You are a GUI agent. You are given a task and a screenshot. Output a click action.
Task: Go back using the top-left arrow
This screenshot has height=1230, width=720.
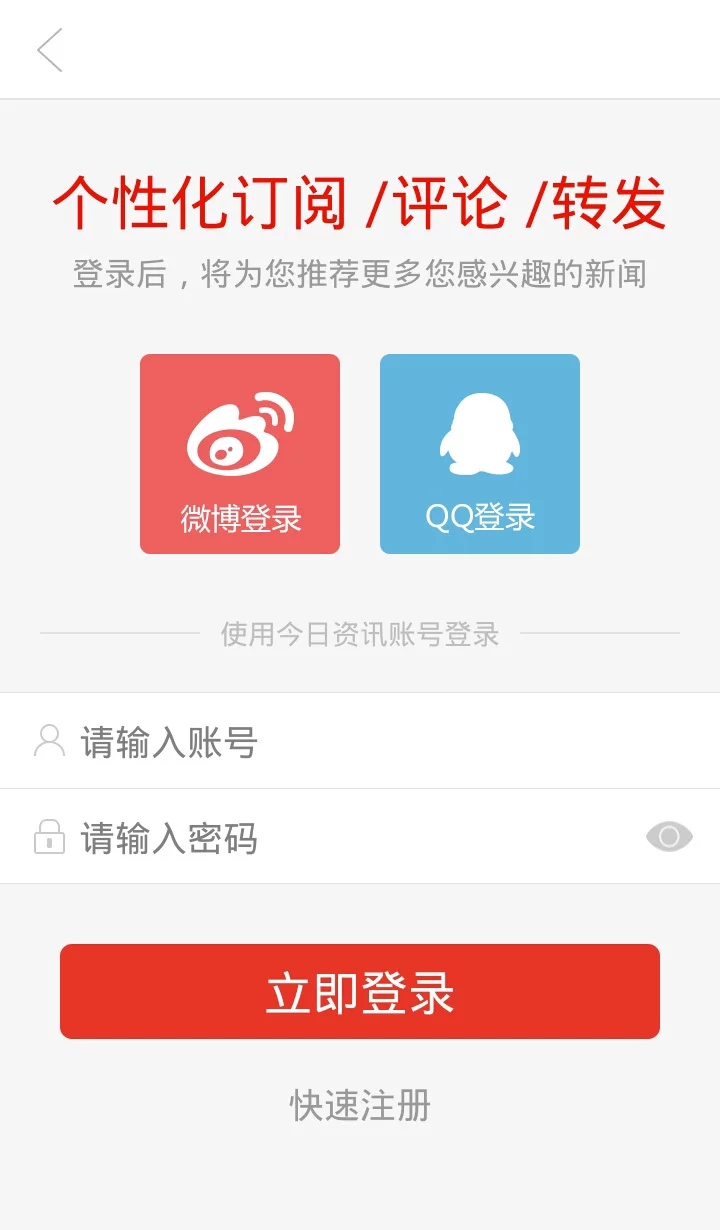point(50,50)
